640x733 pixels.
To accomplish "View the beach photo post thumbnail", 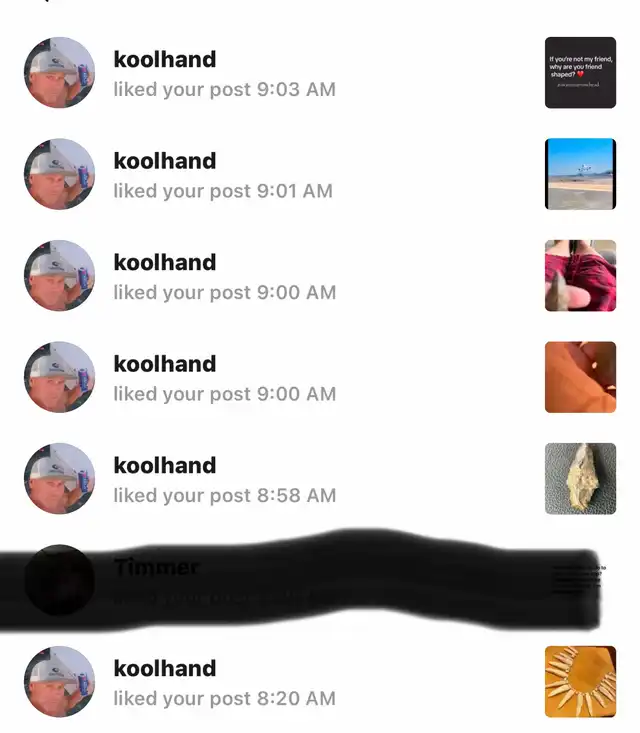I will tap(580, 174).
